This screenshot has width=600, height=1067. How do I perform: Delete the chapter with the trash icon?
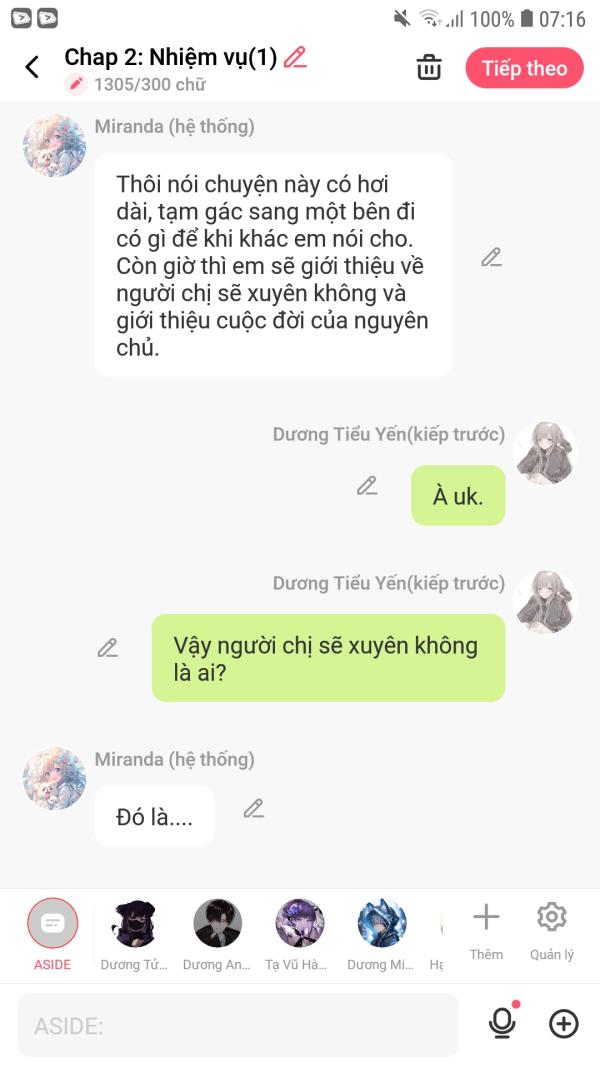pyautogui.click(x=429, y=68)
